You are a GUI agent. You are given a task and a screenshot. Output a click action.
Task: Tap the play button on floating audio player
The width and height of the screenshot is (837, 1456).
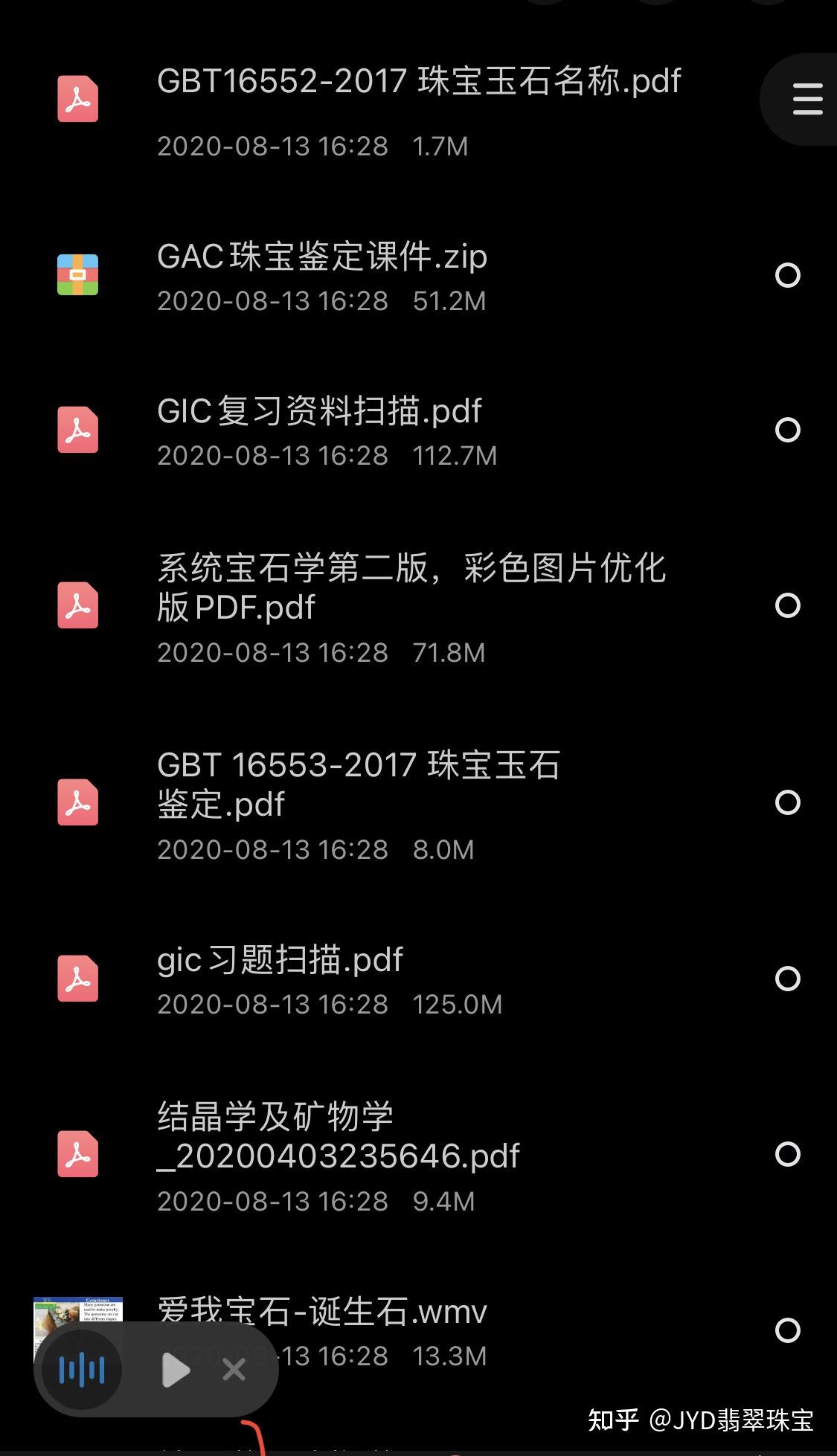pos(176,1370)
